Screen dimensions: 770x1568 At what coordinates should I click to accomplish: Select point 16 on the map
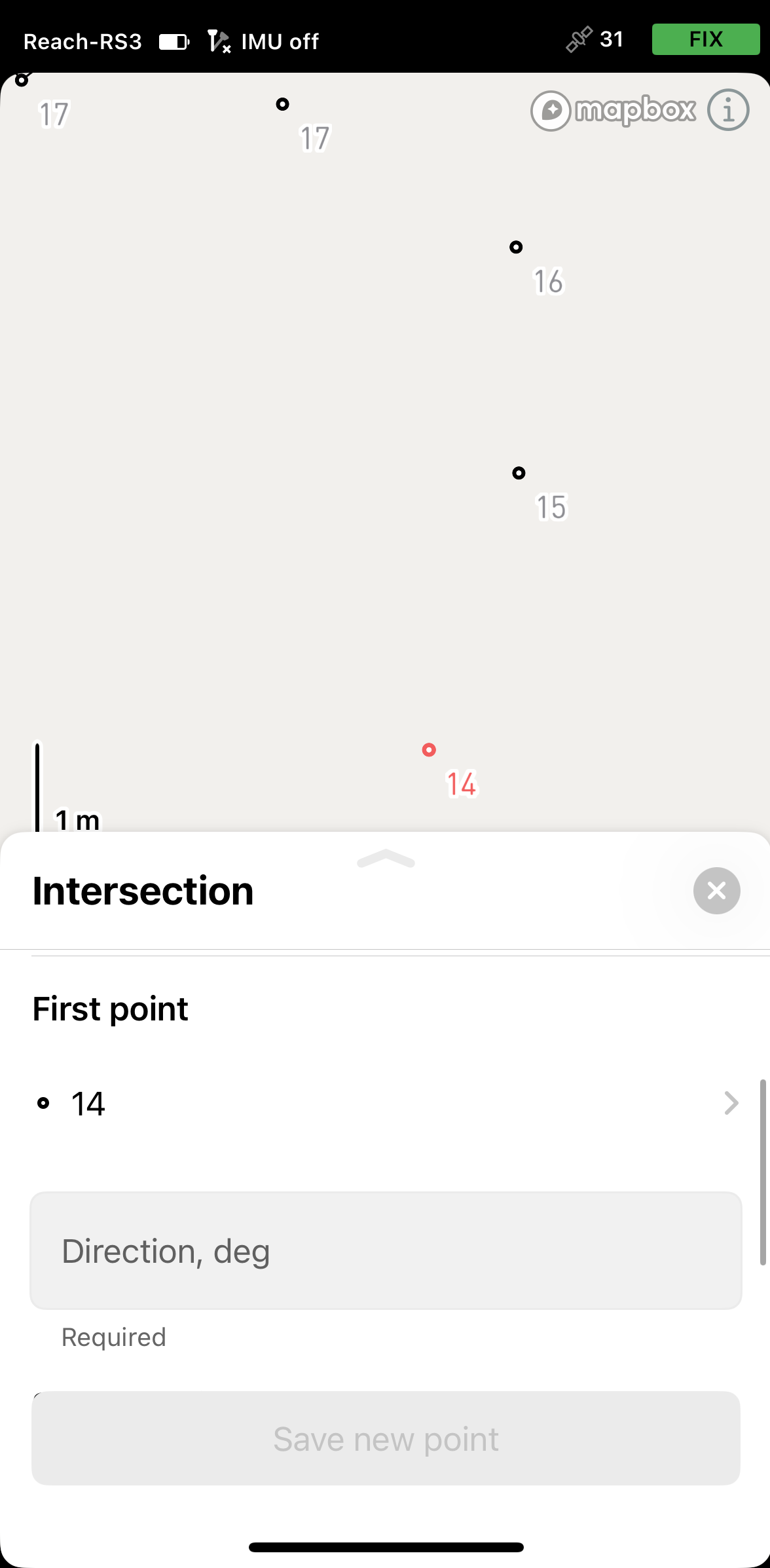516,247
